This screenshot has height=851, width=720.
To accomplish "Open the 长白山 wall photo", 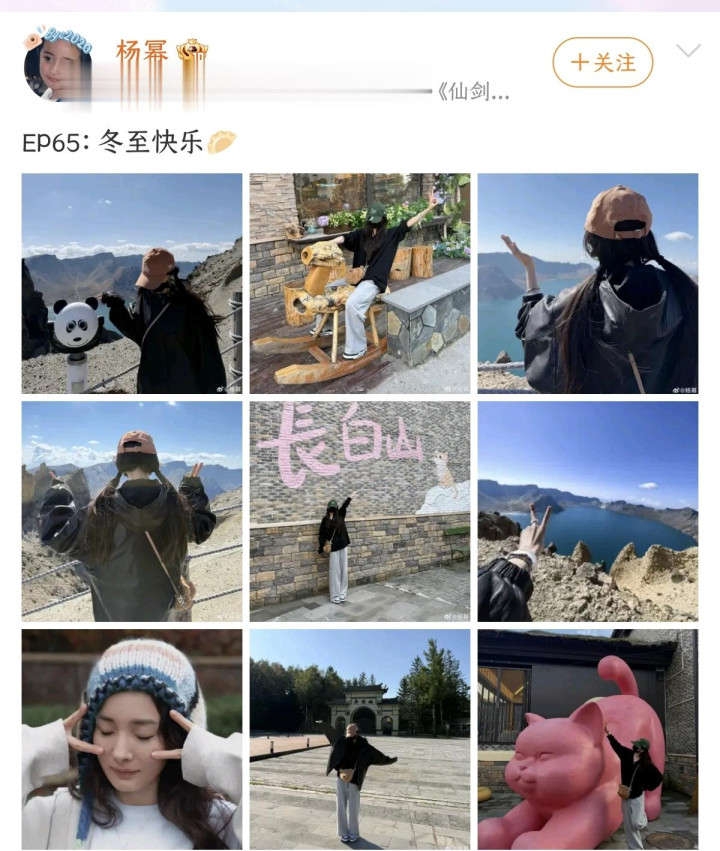I will click(359, 511).
